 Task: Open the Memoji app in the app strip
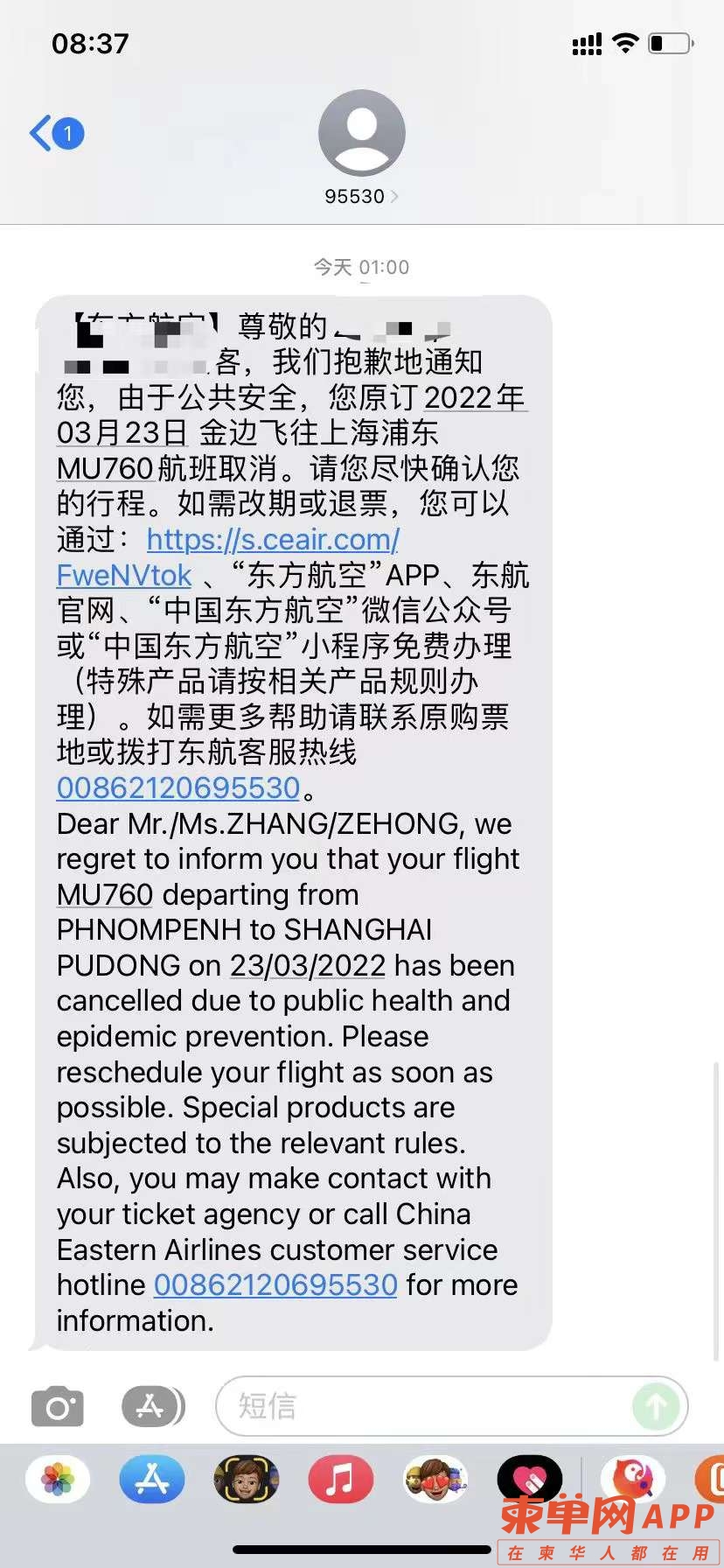247,1480
